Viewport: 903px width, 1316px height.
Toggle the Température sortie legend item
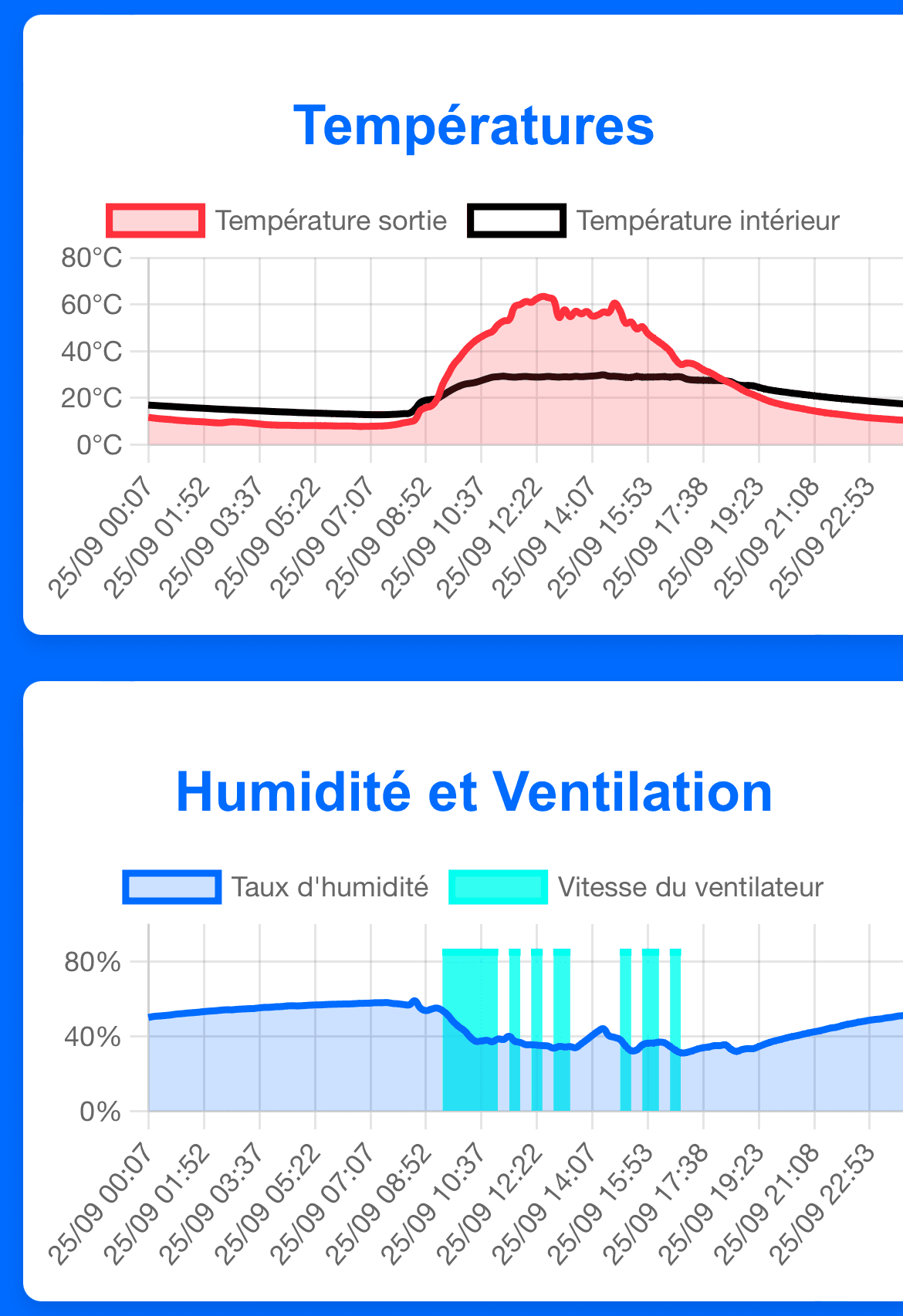(278, 221)
